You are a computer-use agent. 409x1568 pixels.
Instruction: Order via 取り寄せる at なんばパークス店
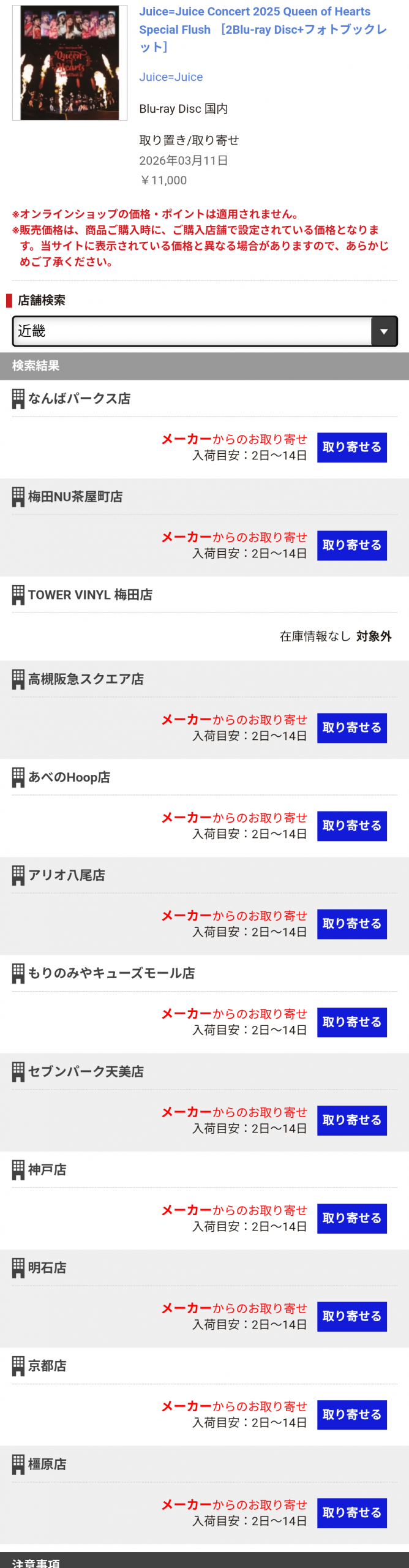[351, 447]
